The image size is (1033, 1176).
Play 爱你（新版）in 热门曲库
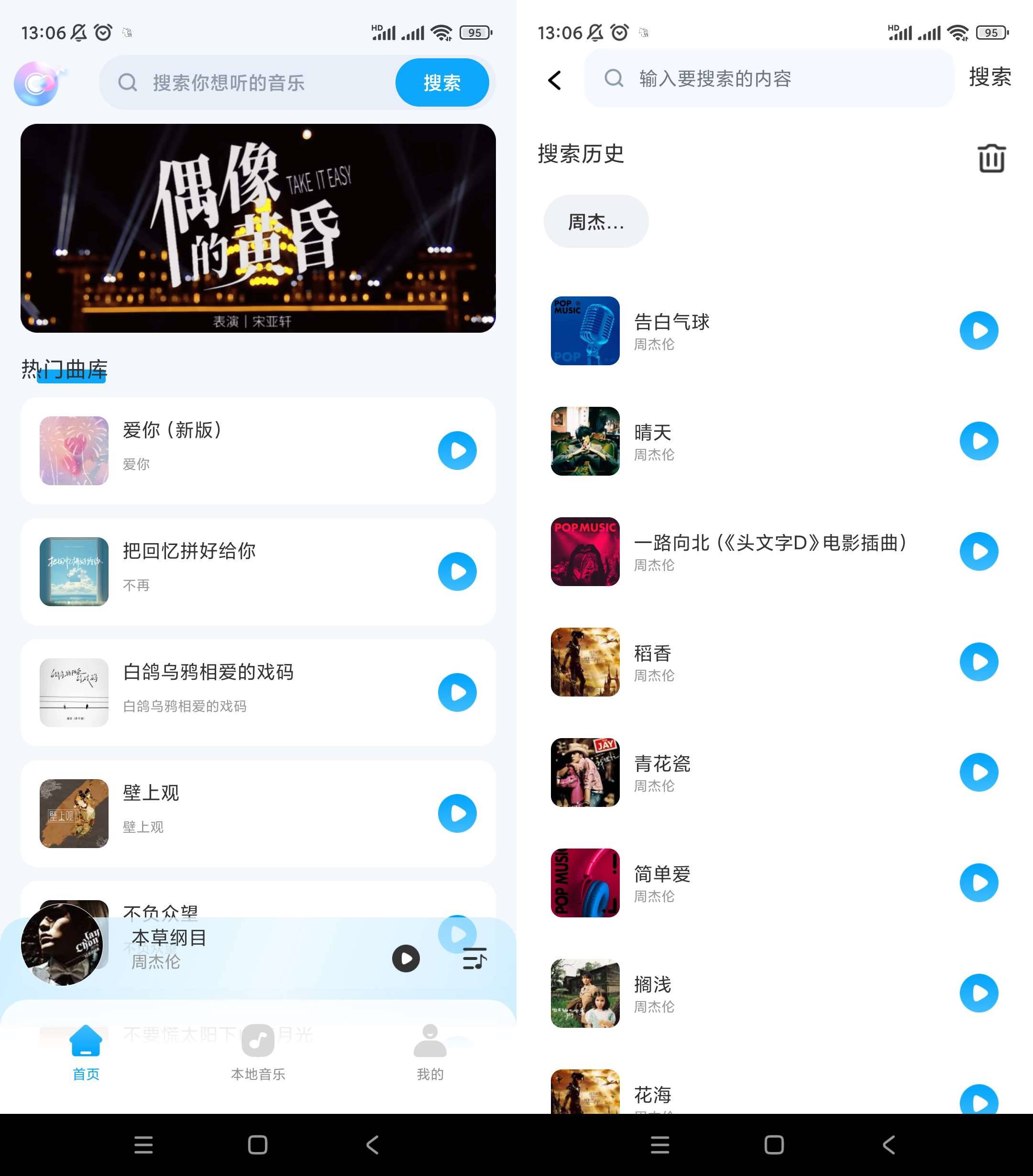456,450
